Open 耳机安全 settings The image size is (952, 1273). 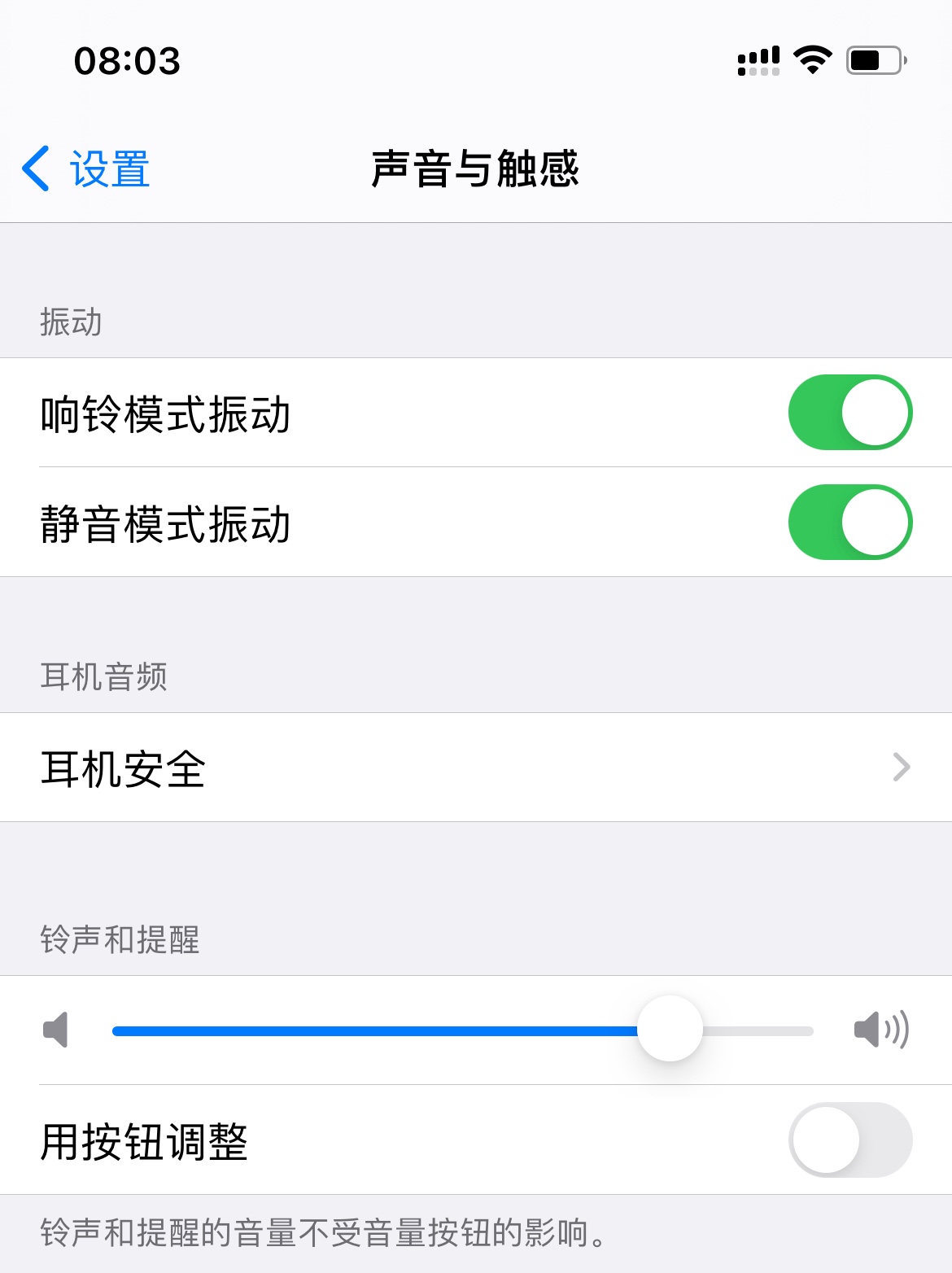coord(476,768)
